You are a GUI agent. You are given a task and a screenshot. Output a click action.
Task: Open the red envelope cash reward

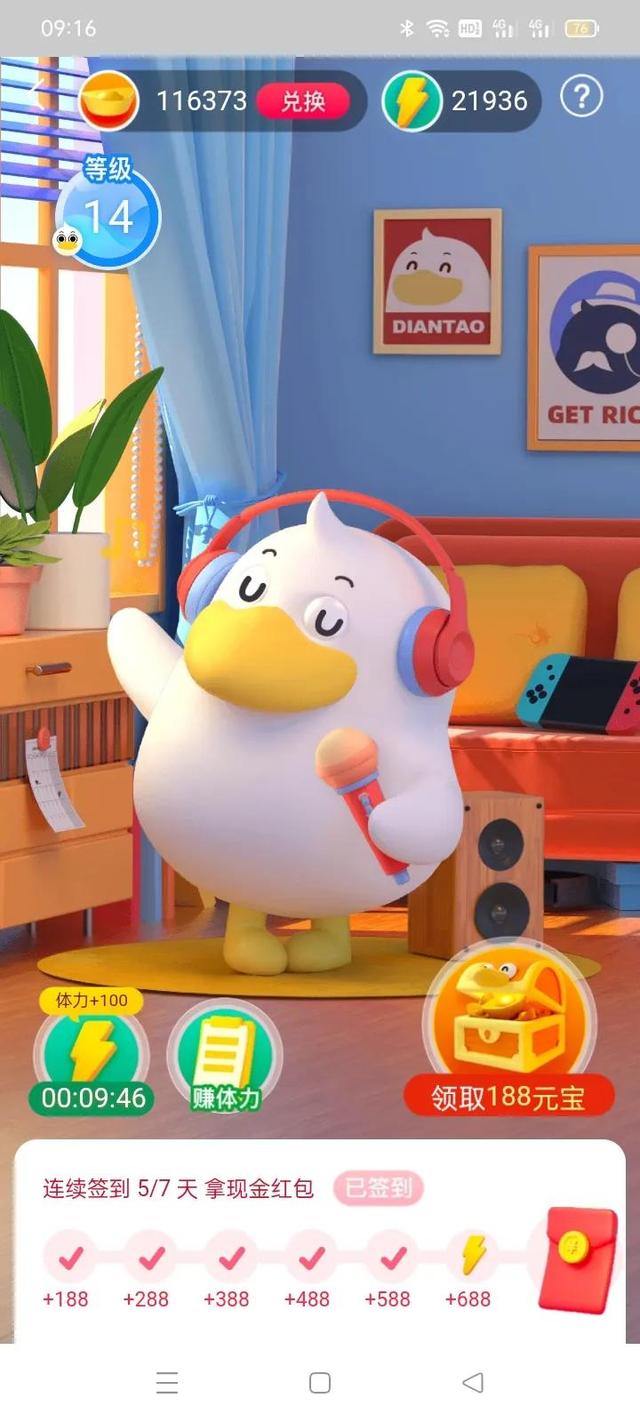(578, 1260)
